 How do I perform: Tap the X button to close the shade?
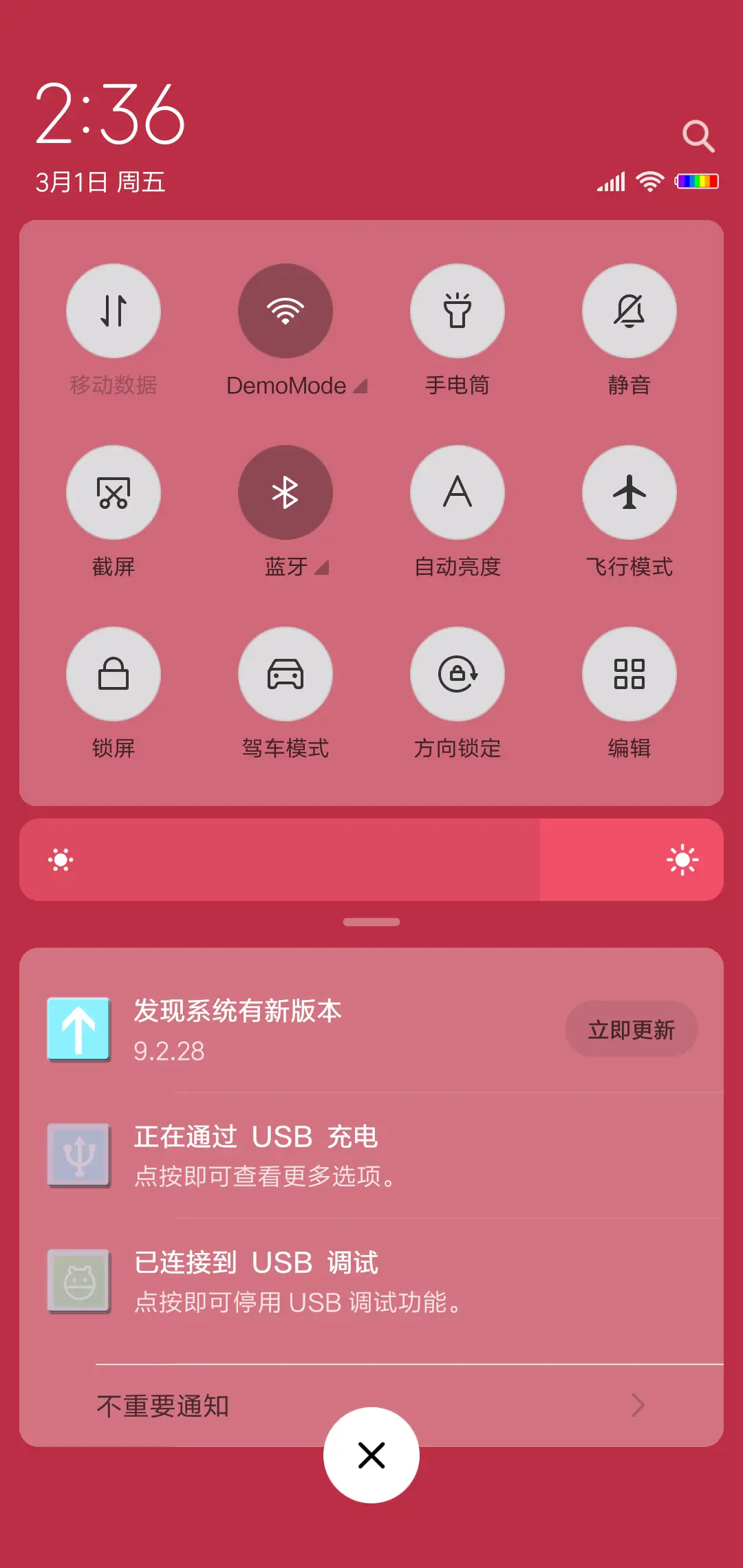tap(371, 1455)
